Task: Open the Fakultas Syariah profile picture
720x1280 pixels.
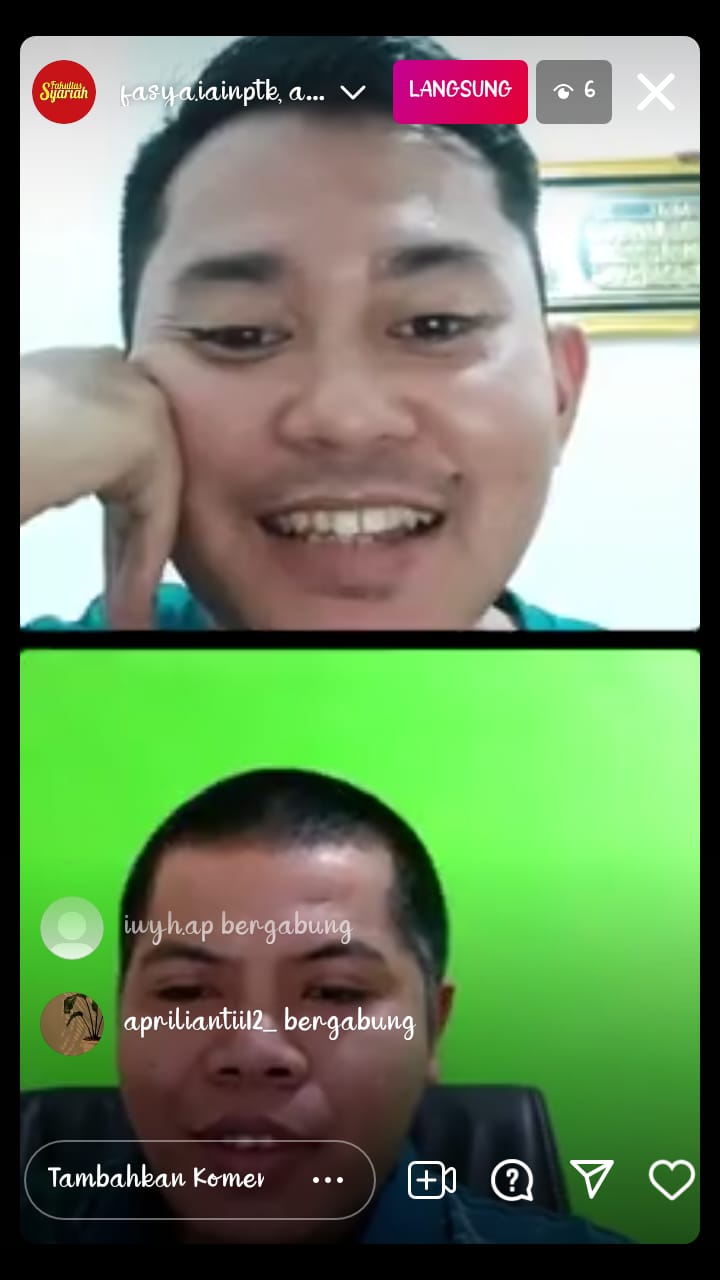Action: (x=64, y=92)
